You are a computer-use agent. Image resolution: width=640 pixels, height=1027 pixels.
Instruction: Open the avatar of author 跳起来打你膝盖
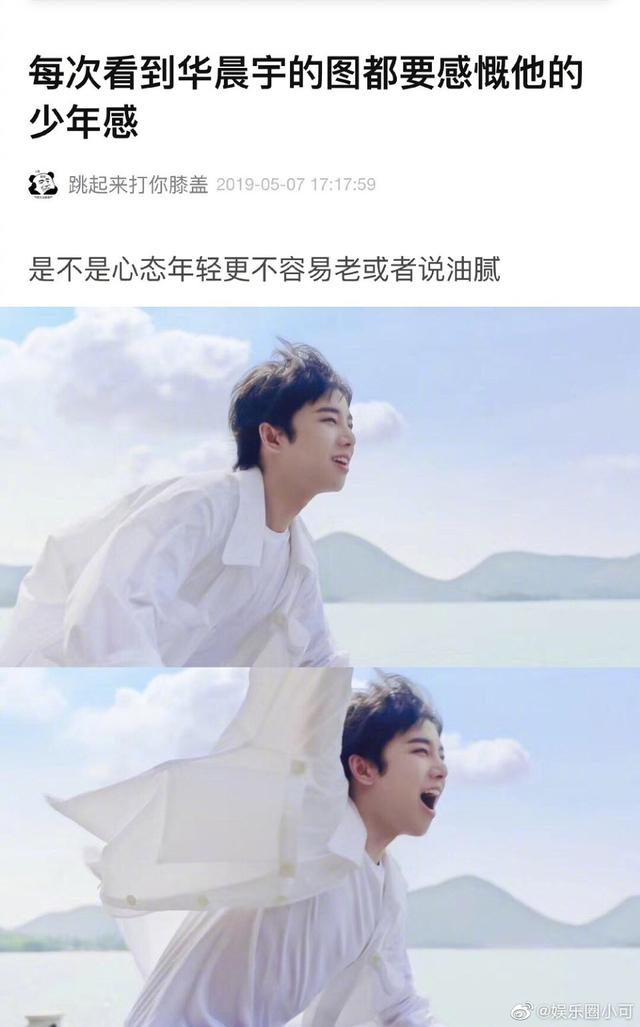43,184
